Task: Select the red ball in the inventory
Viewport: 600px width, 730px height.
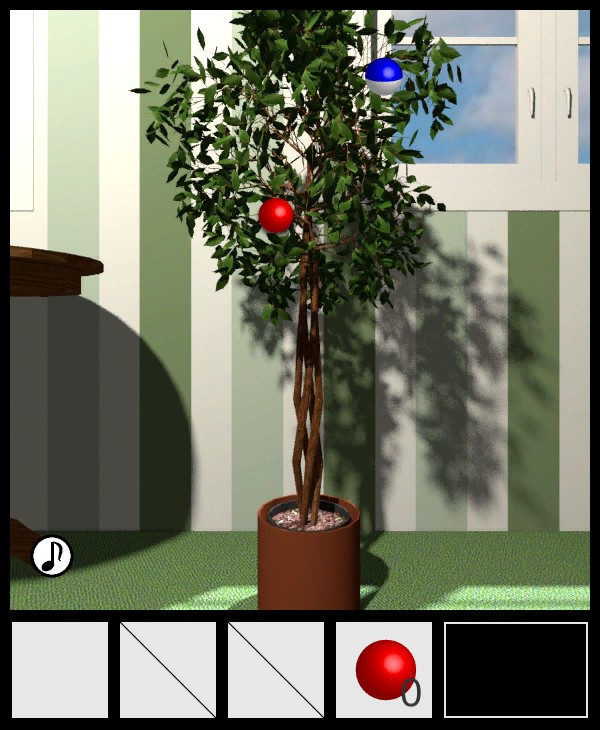Action: point(385,670)
